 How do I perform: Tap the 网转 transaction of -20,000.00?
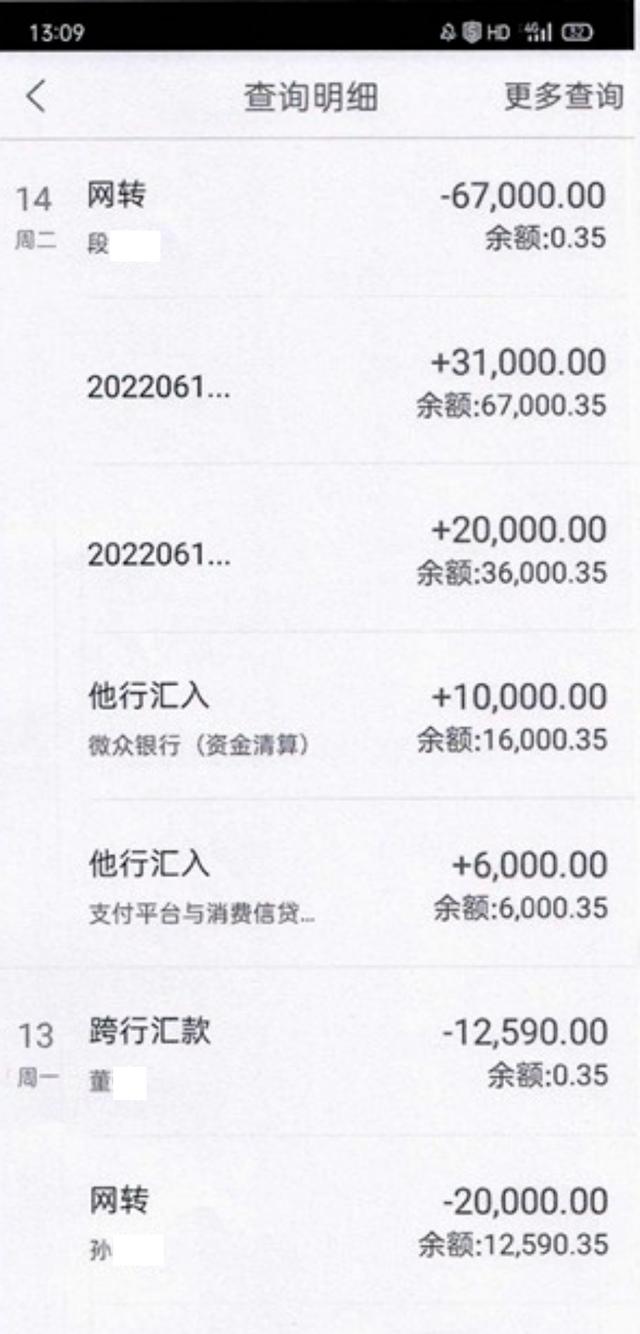click(x=346, y=1220)
